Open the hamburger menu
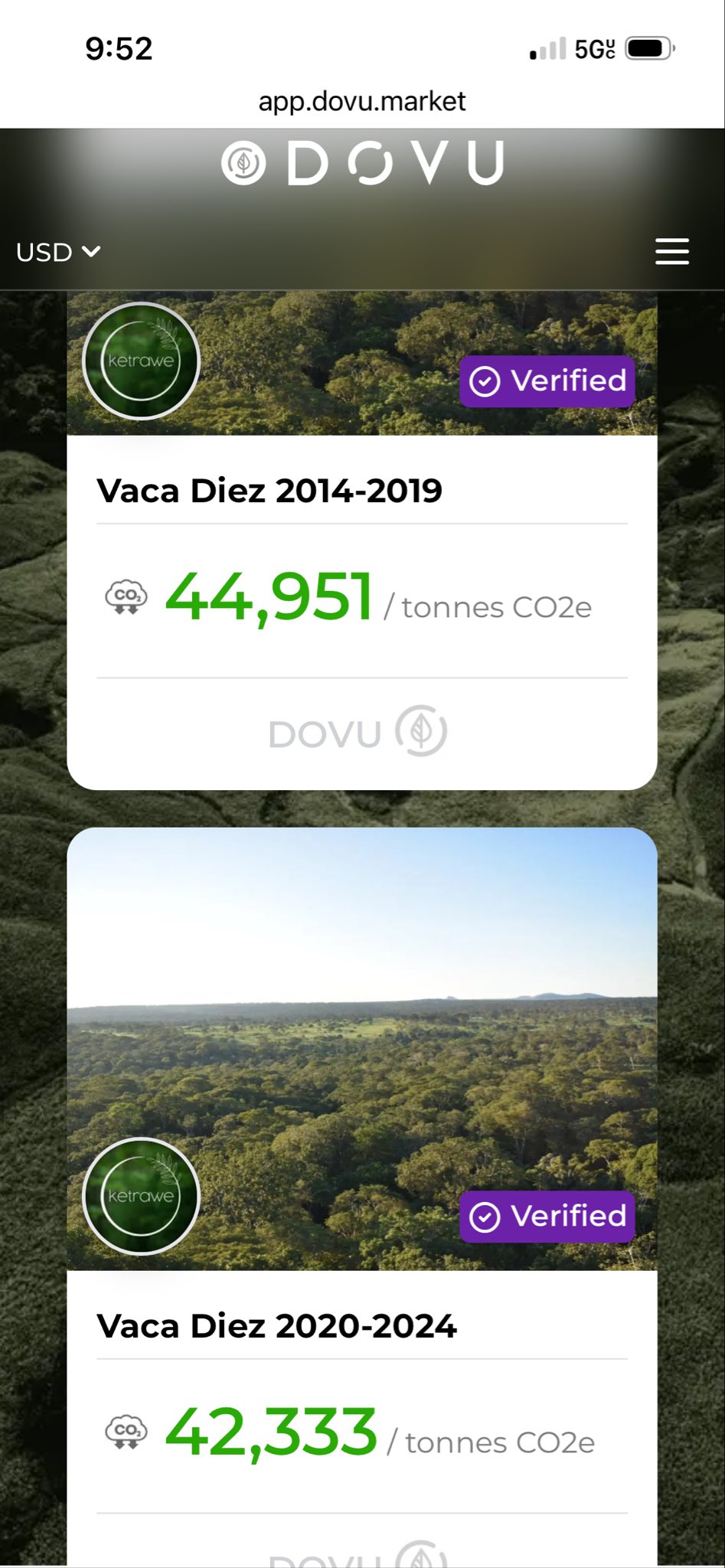 coord(671,251)
